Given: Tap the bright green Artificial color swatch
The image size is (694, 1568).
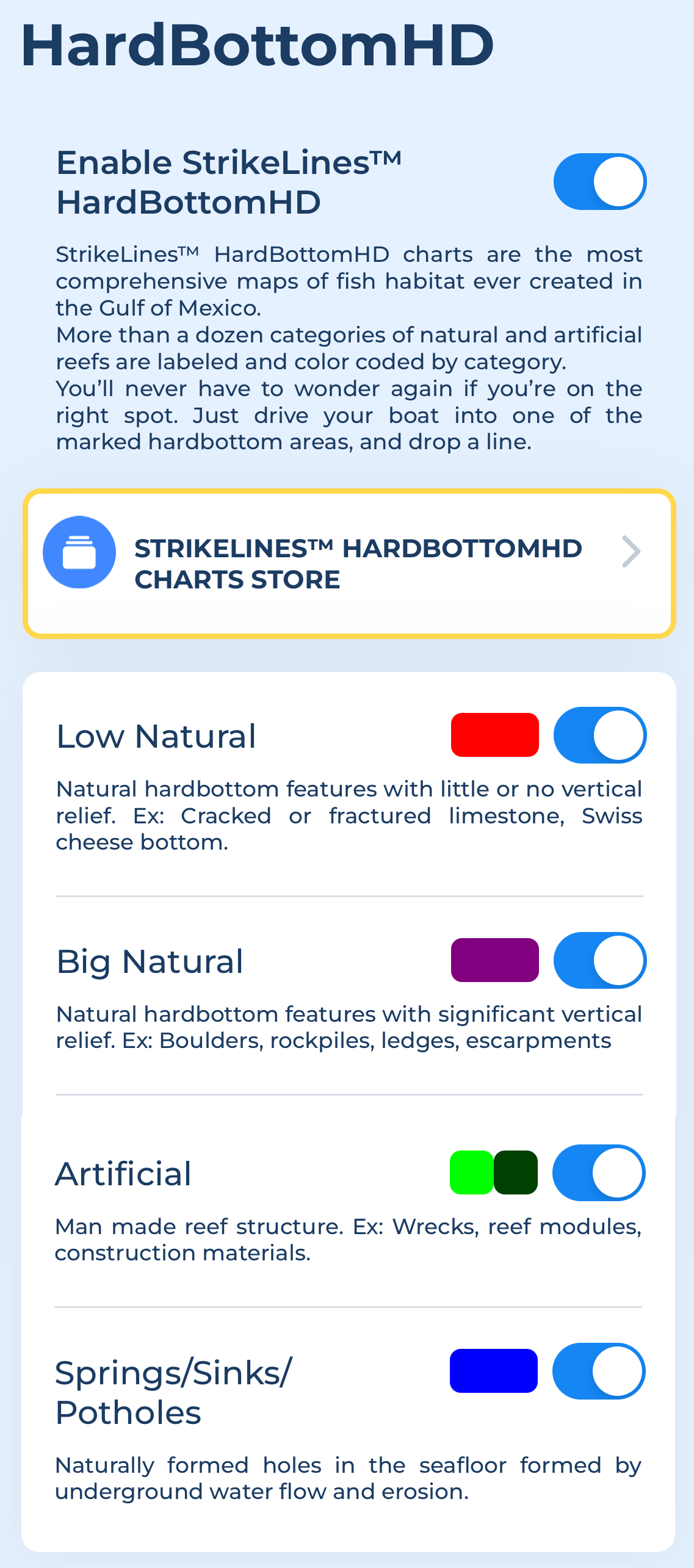Looking at the screenshot, I should click(471, 1172).
